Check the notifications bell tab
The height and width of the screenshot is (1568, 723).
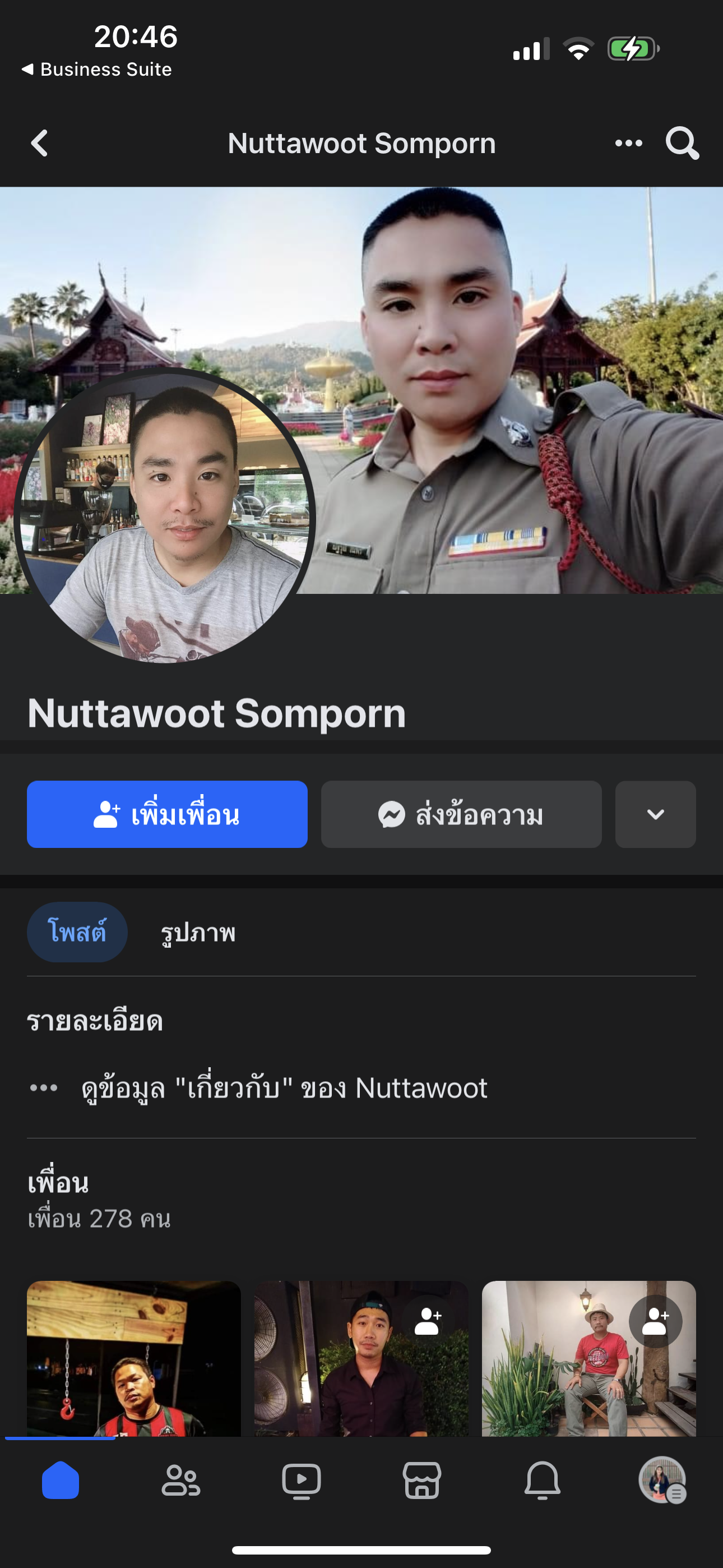tap(543, 1480)
